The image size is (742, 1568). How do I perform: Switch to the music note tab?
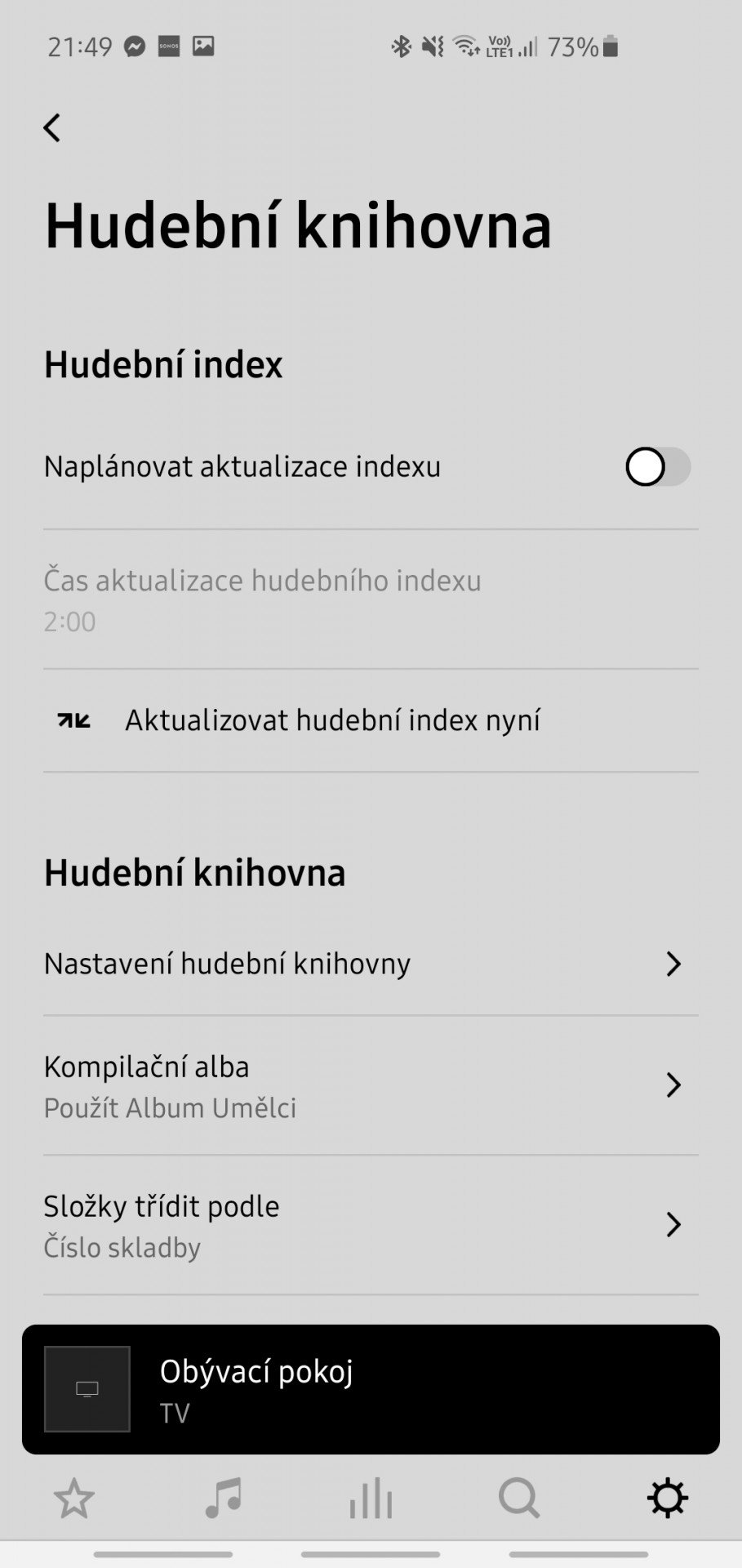(223, 1499)
